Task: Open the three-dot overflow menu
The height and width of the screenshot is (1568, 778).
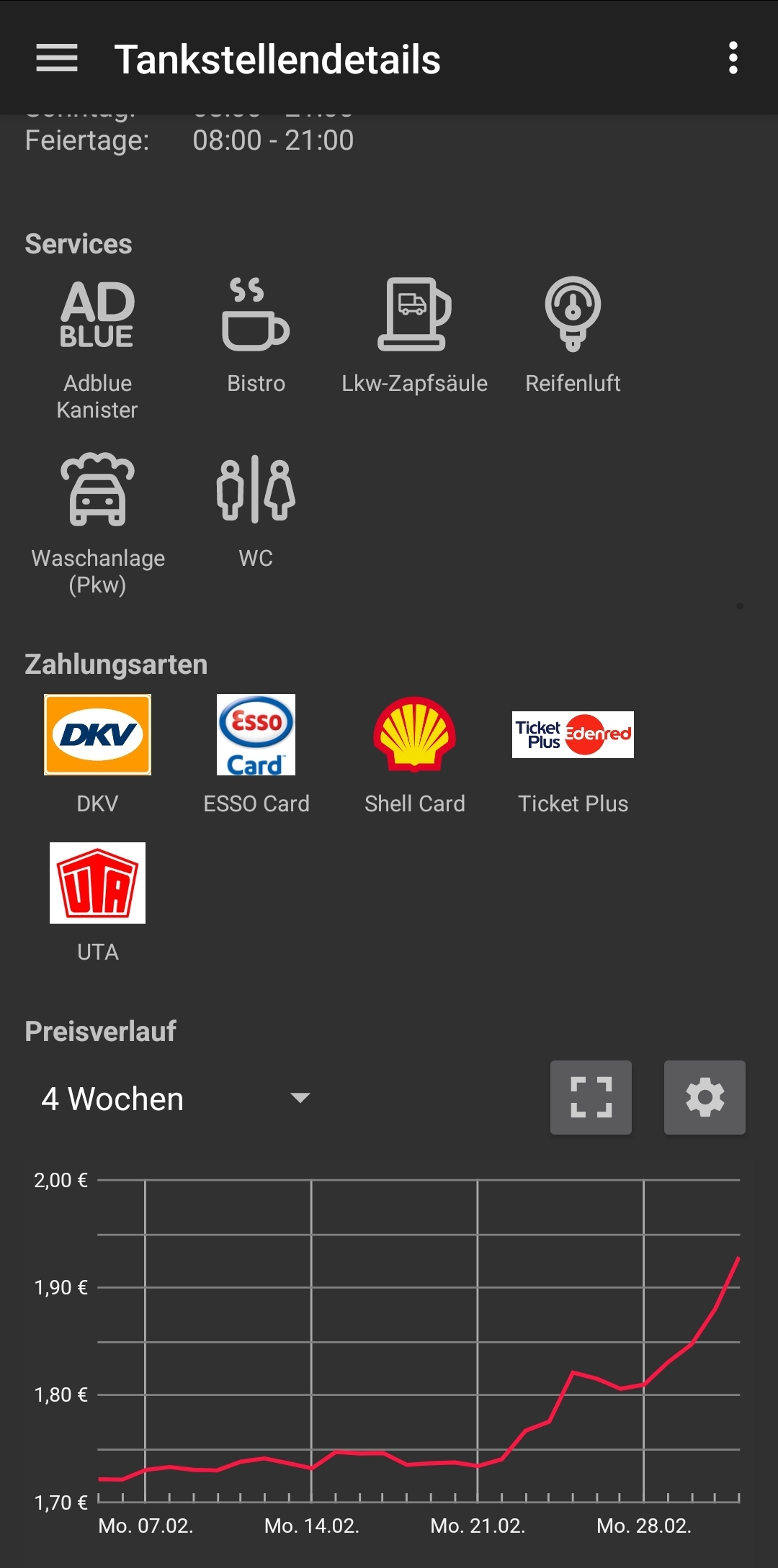Action: click(x=733, y=58)
